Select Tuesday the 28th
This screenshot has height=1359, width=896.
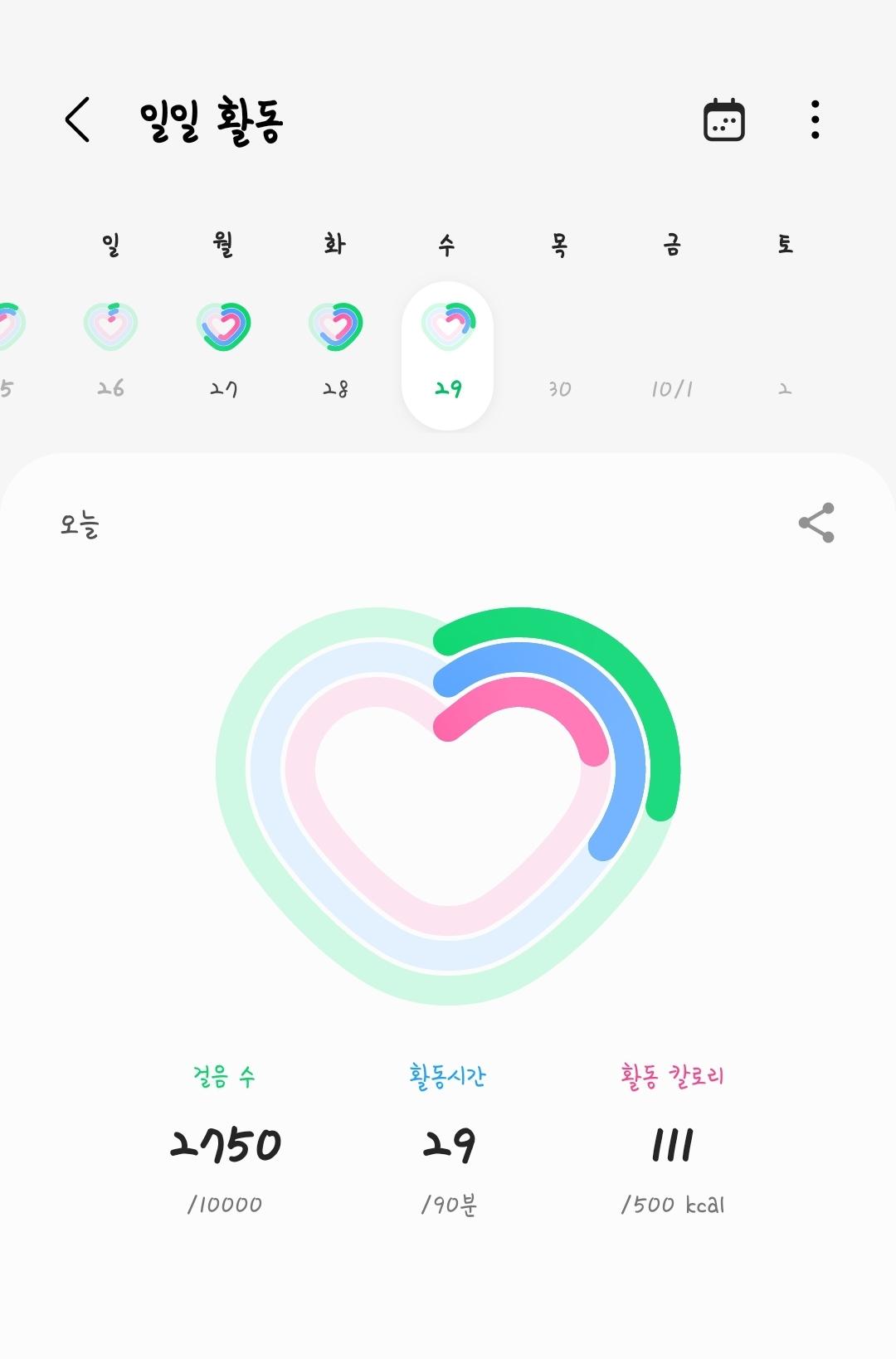coord(335,348)
